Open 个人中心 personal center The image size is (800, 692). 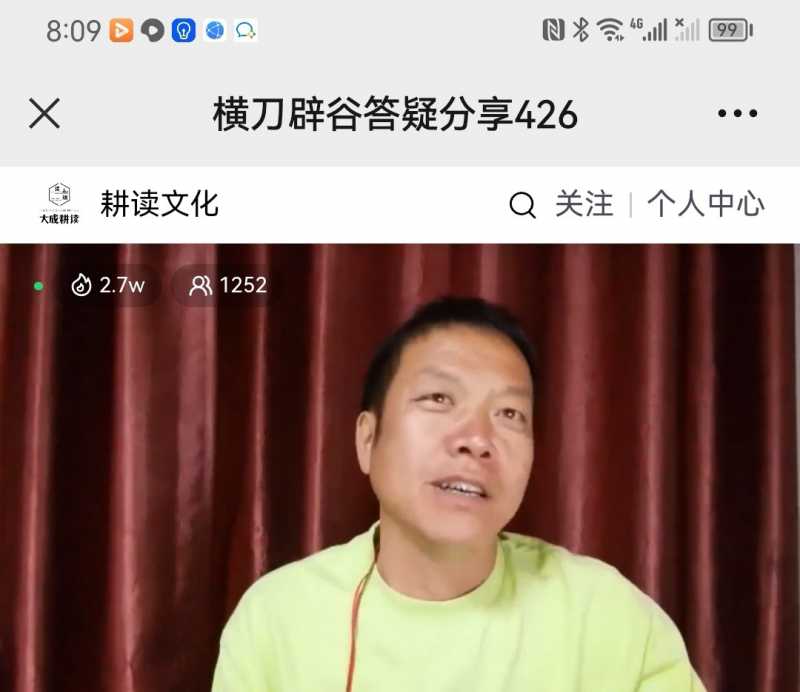coord(705,204)
